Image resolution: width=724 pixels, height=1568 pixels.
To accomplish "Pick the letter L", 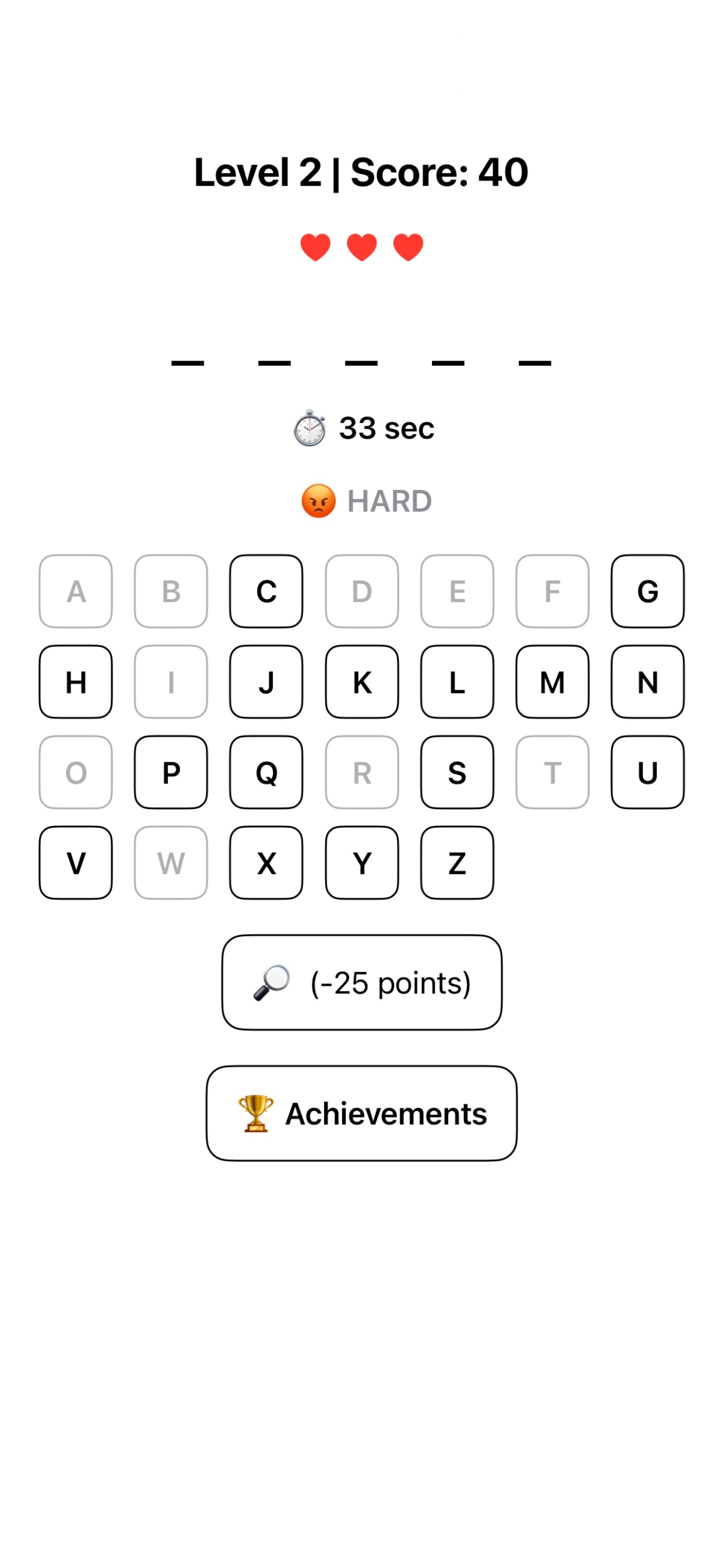I will 457,682.
